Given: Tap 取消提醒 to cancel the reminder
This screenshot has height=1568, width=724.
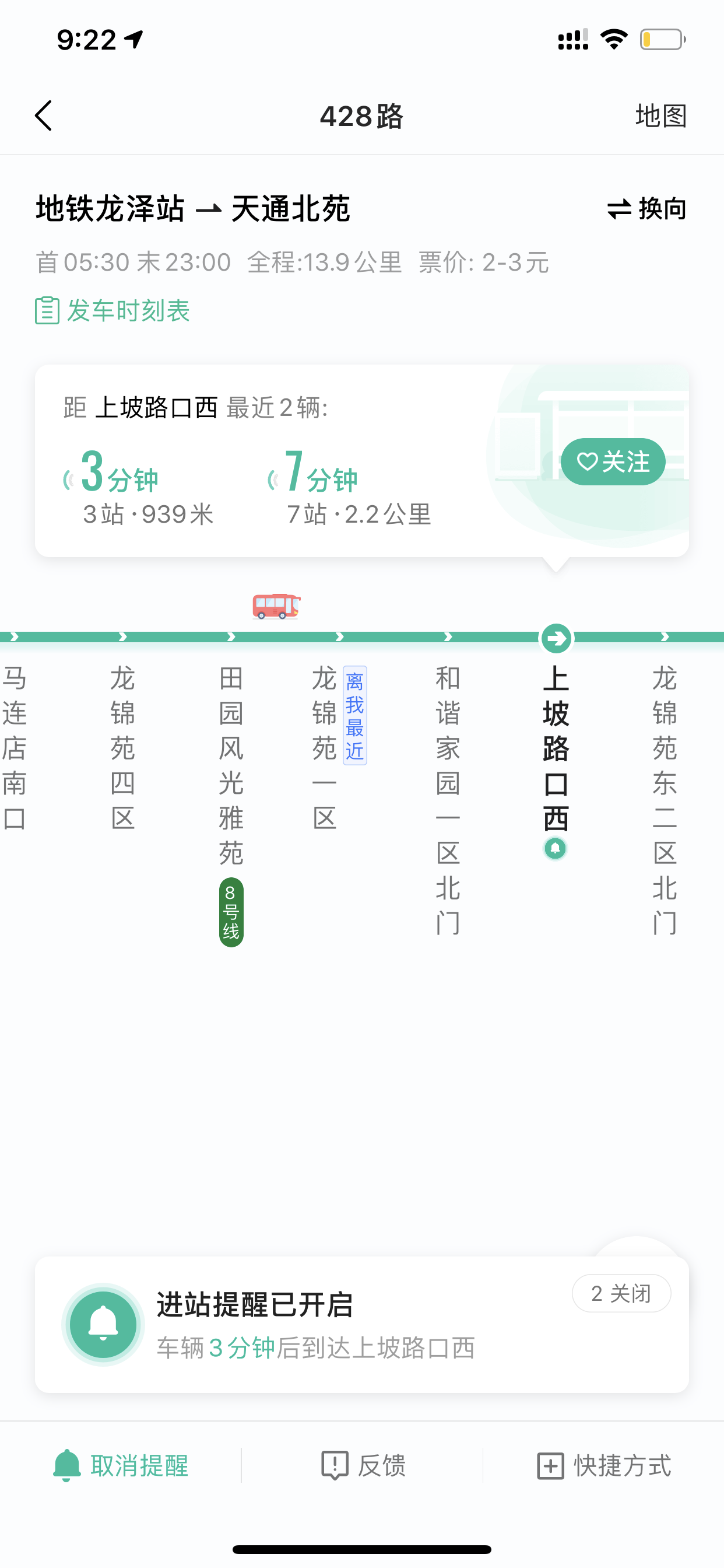Looking at the screenshot, I should 121,1465.
